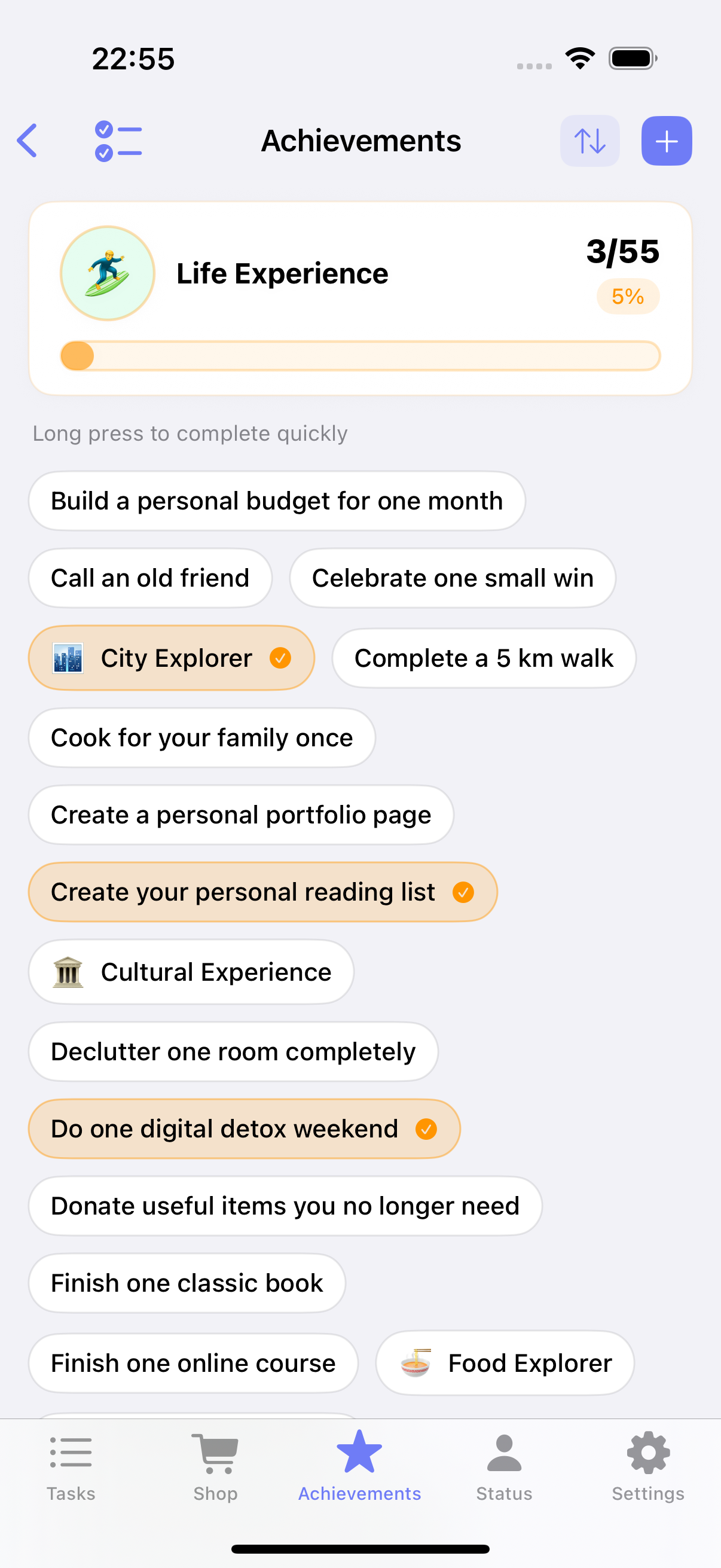Open the sort order options
Image resolution: width=721 pixels, height=1568 pixels.
pyautogui.click(x=589, y=141)
